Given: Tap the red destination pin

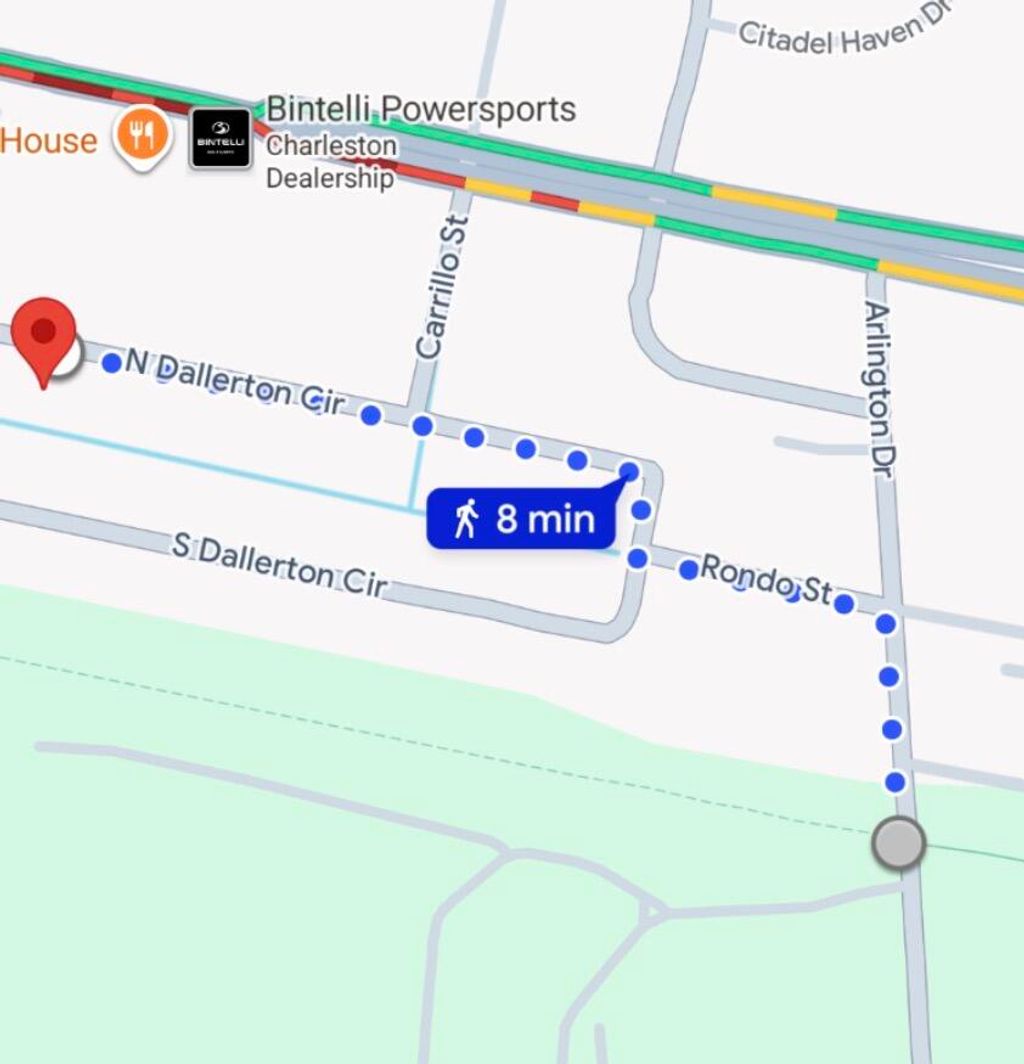Looking at the screenshot, I should point(42,333).
